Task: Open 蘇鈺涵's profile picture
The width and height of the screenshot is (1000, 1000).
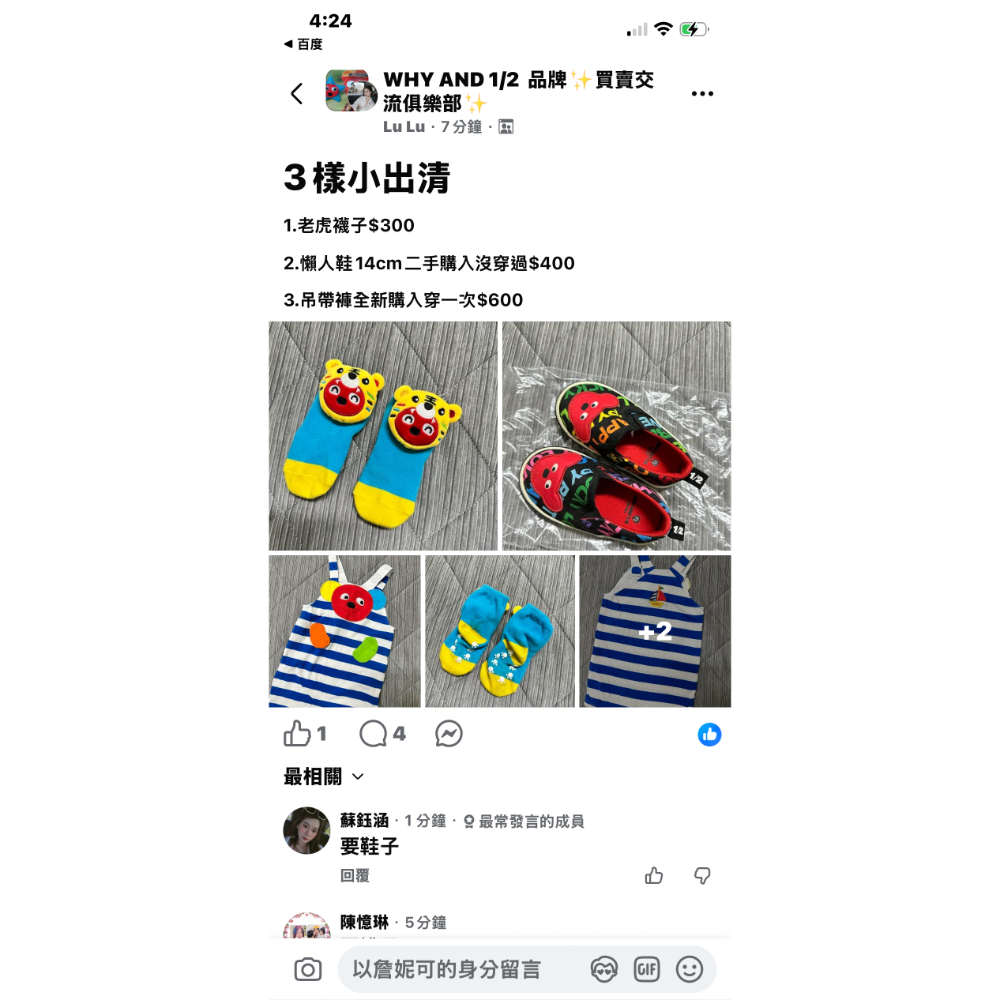Action: (x=307, y=831)
